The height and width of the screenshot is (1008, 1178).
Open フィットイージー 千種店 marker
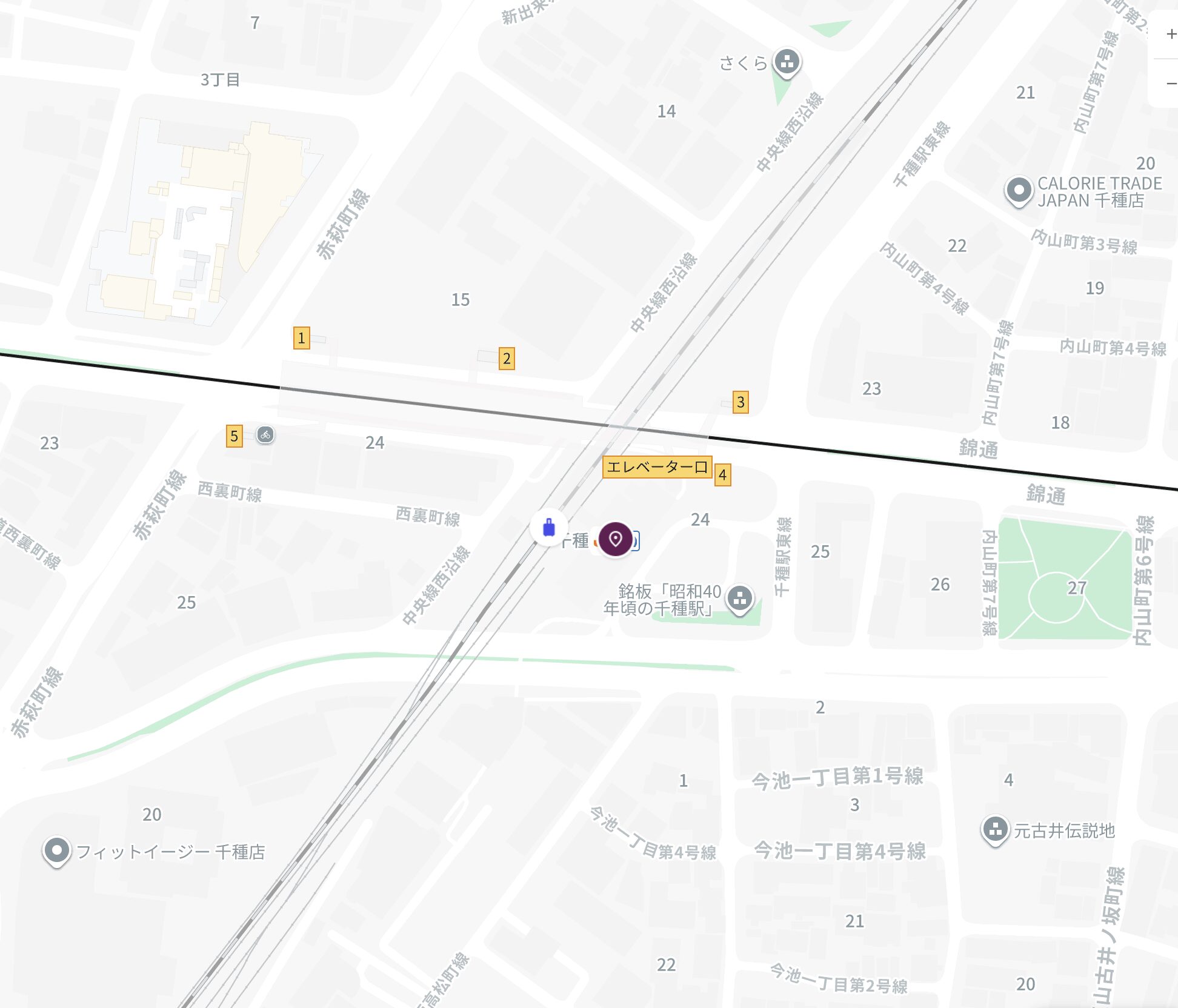pos(57,851)
